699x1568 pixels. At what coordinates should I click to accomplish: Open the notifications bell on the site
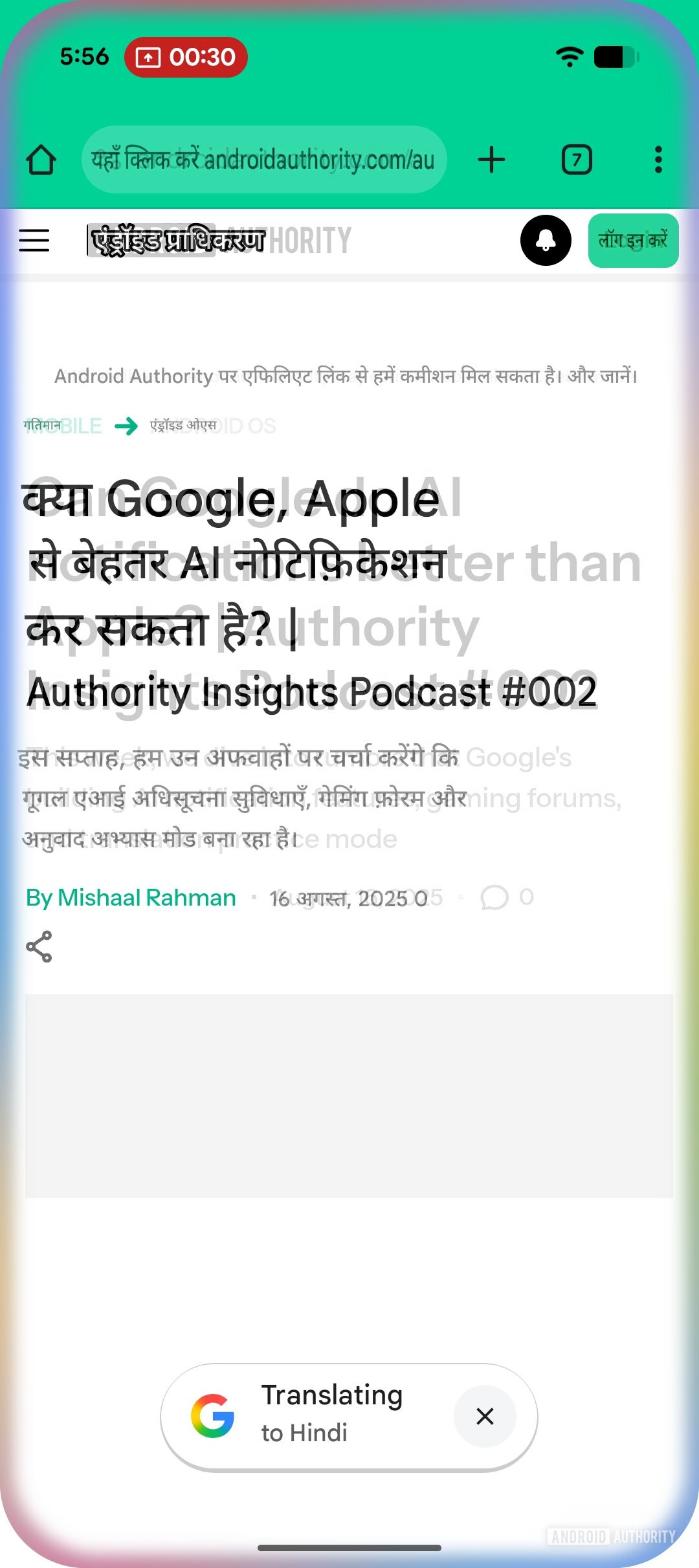(x=546, y=241)
